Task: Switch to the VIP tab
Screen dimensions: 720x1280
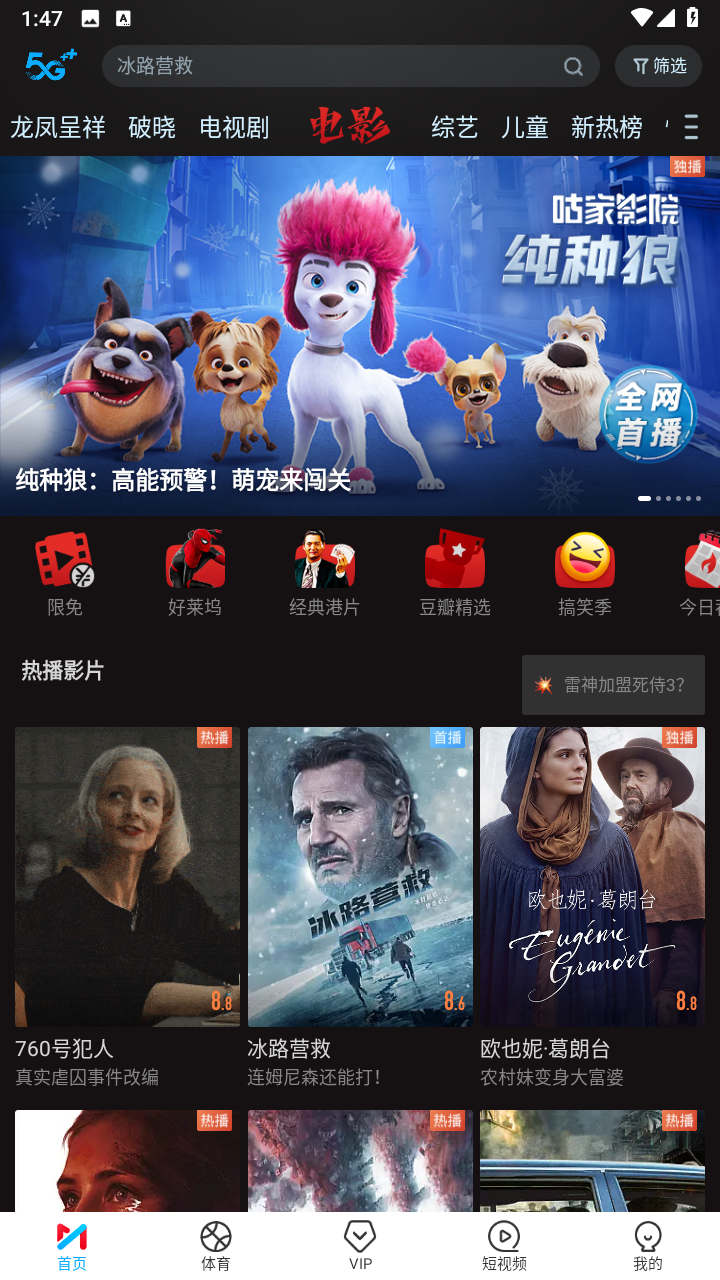Action: 360,1246
